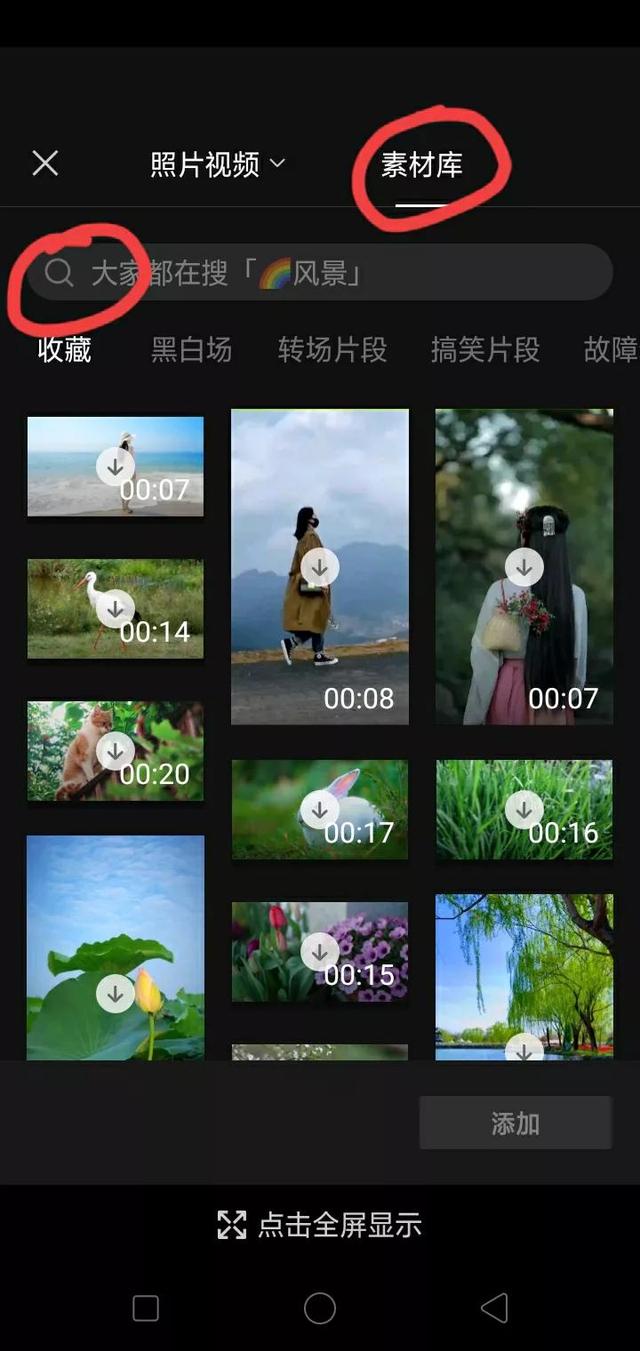
Task: Select the 收藏 category
Action: point(65,350)
